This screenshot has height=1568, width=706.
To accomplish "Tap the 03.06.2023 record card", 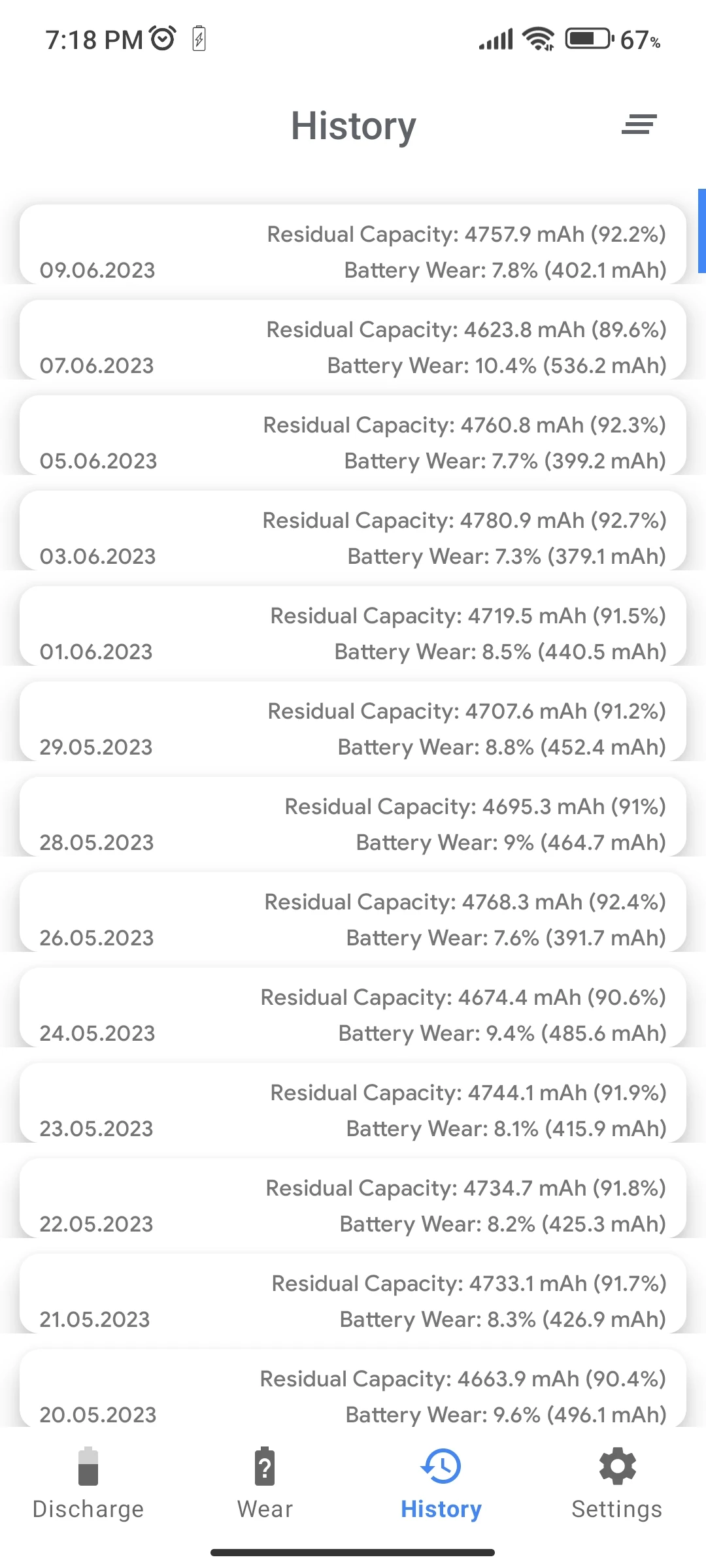I will tap(353, 531).
